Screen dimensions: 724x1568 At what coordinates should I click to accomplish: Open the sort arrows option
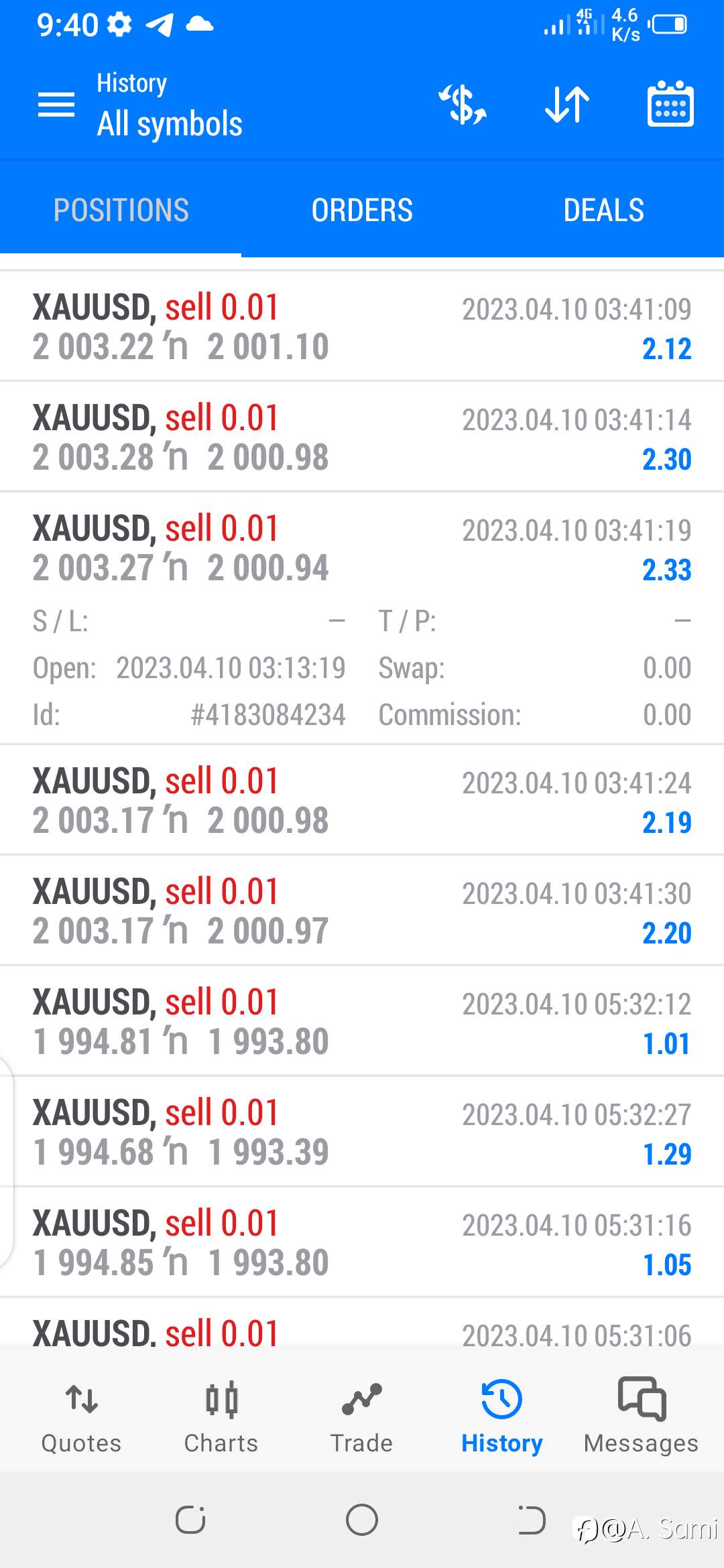point(567,105)
